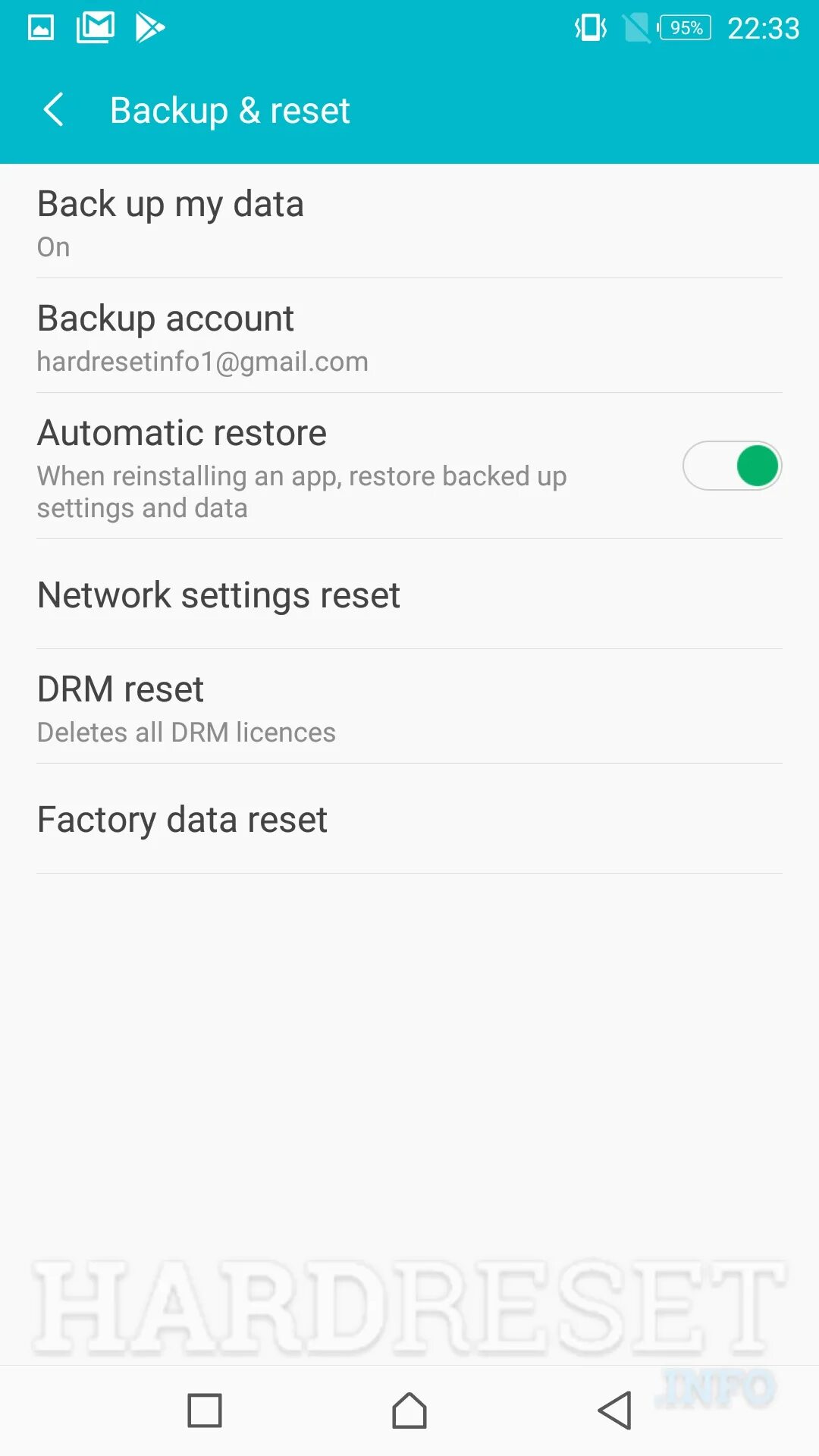
Task: Go back from Backup & reset
Action: (53, 110)
